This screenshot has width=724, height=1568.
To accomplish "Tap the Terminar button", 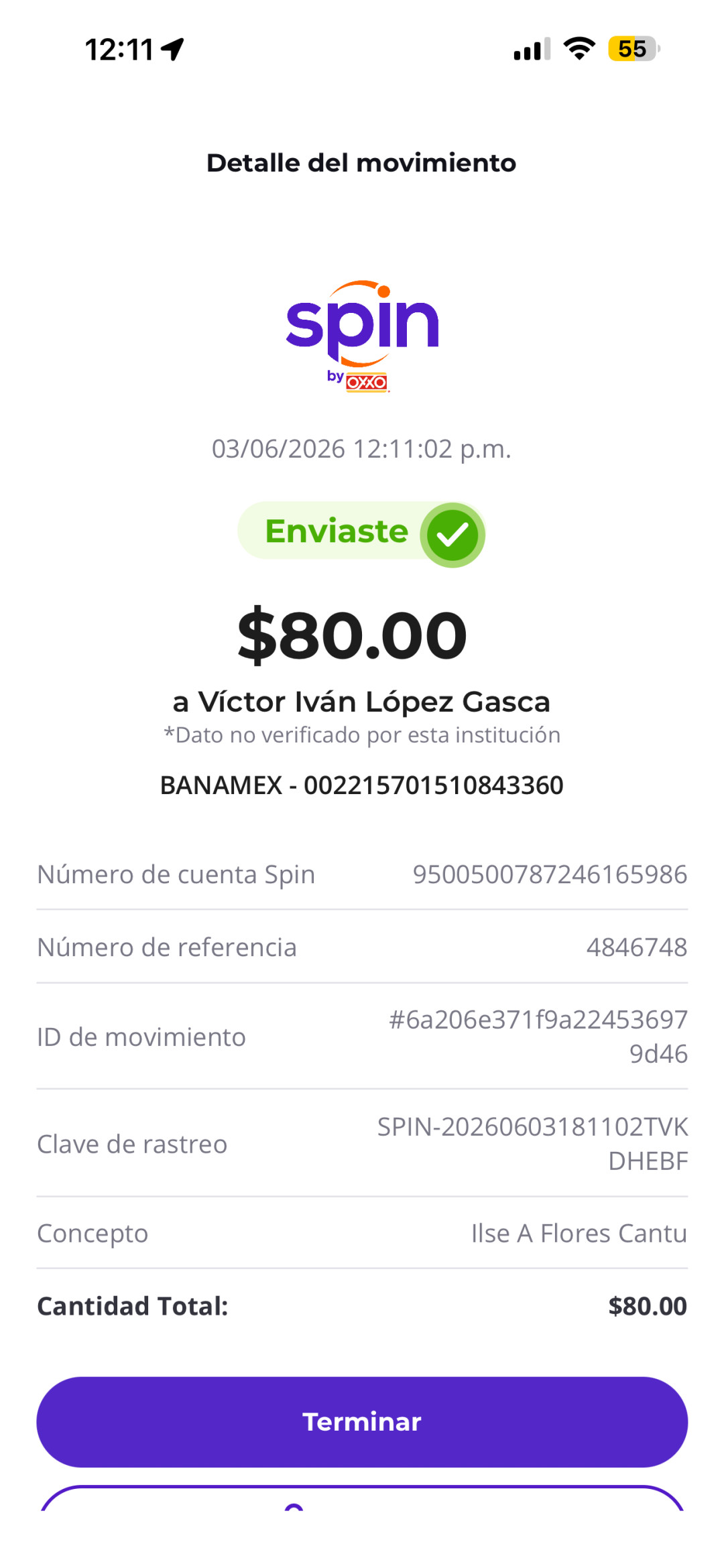I will point(362,1421).
